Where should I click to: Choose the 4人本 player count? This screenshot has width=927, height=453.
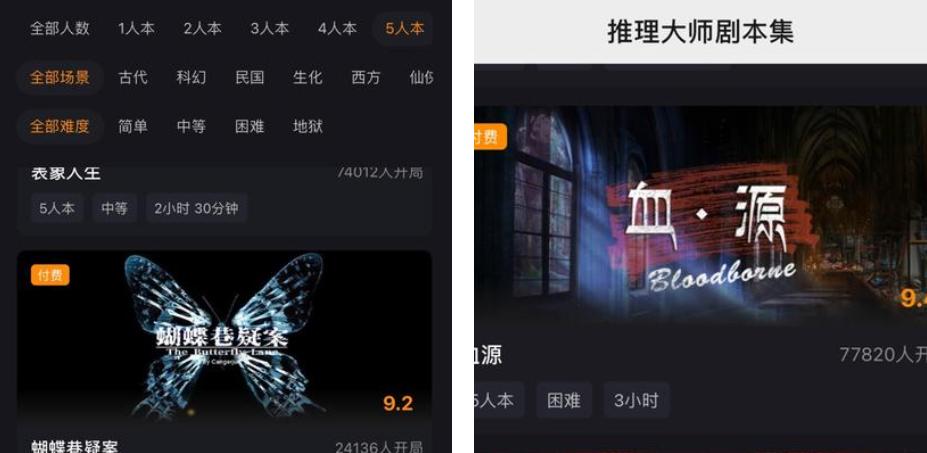coord(337,28)
